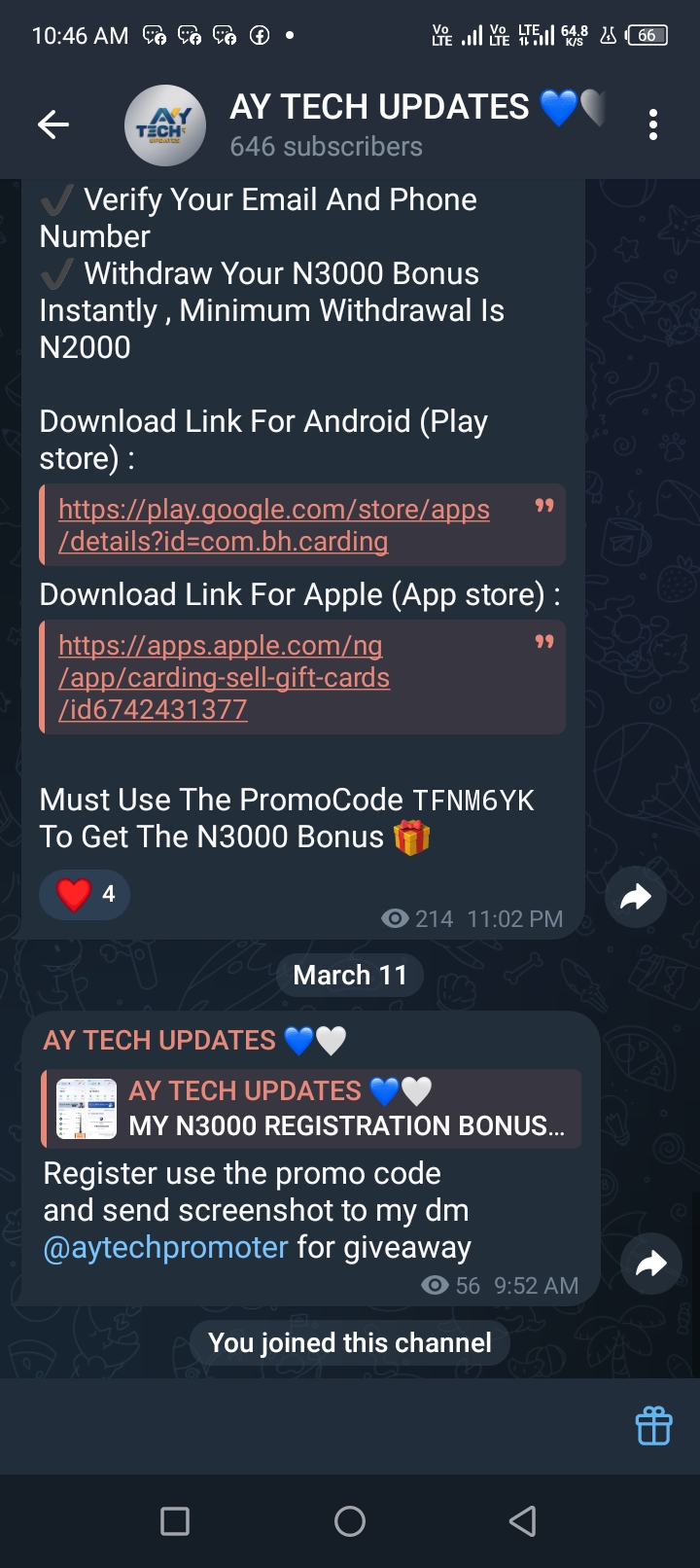Open the Apple App Store carding link
The height and width of the screenshot is (1568, 700).
click(224, 677)
